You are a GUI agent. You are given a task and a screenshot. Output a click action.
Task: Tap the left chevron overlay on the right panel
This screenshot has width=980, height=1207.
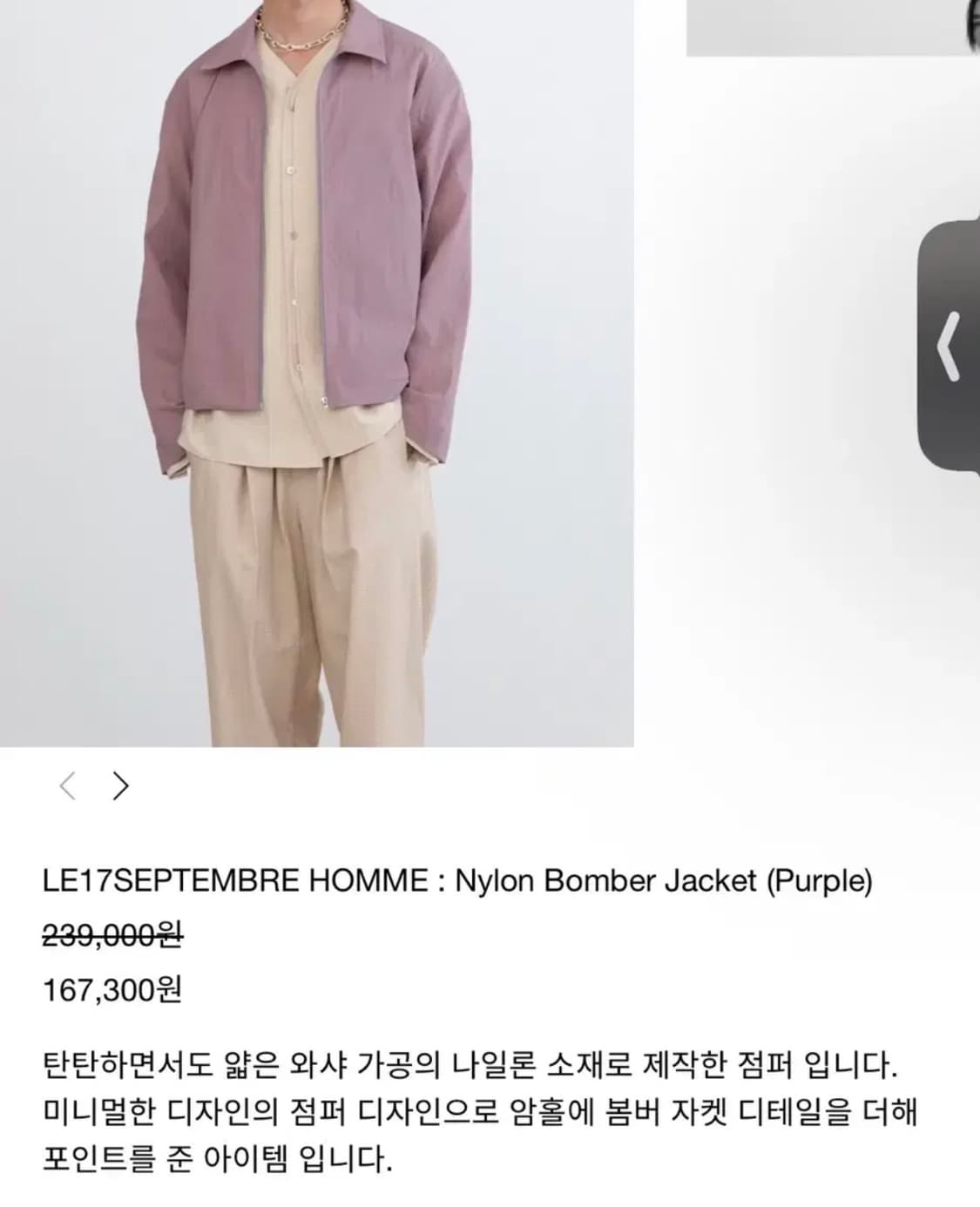coord(949,346)
